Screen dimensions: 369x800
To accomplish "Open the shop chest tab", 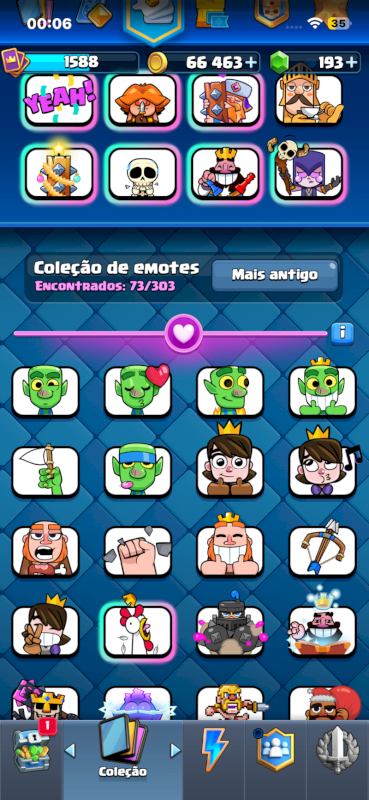I will pos(31,750).
